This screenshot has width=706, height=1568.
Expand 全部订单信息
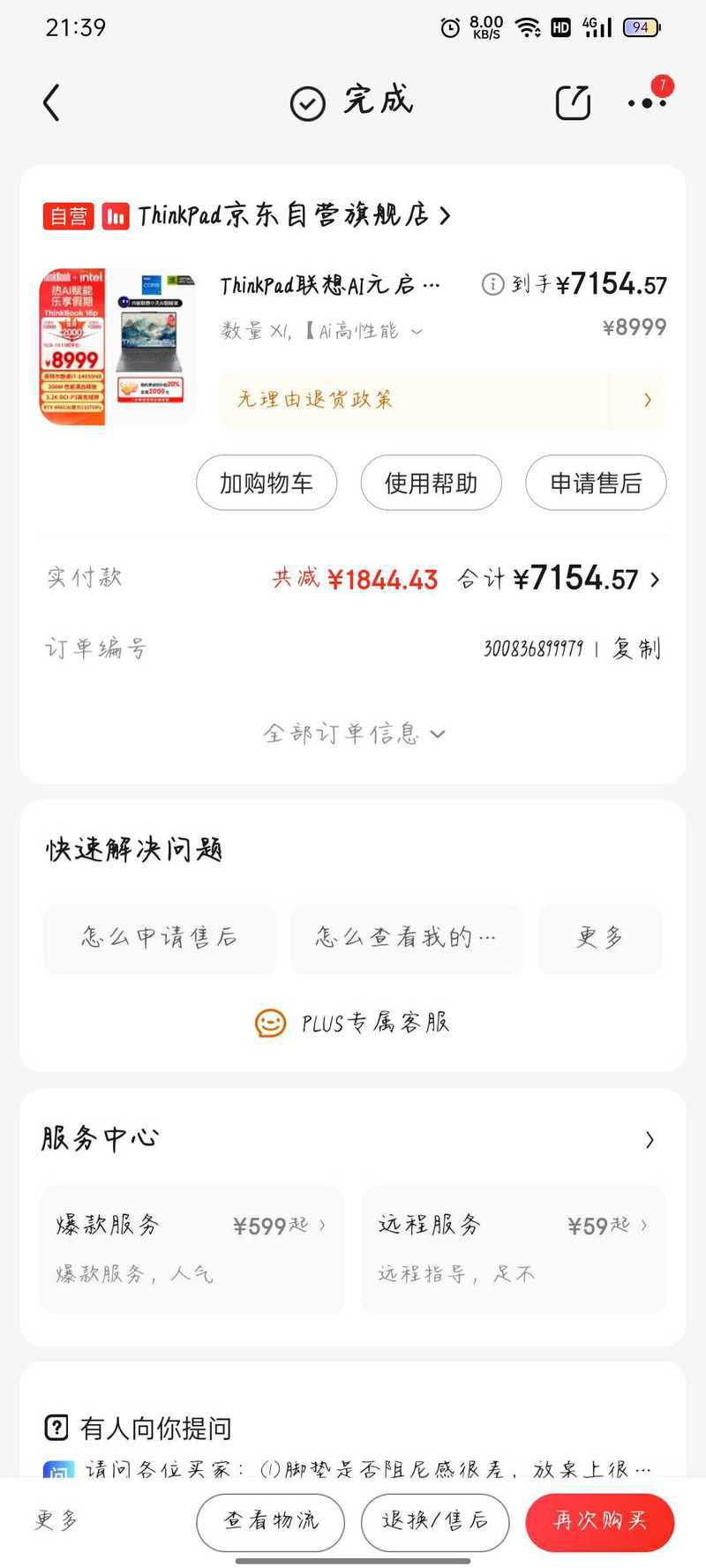click(x=353, y=733)
